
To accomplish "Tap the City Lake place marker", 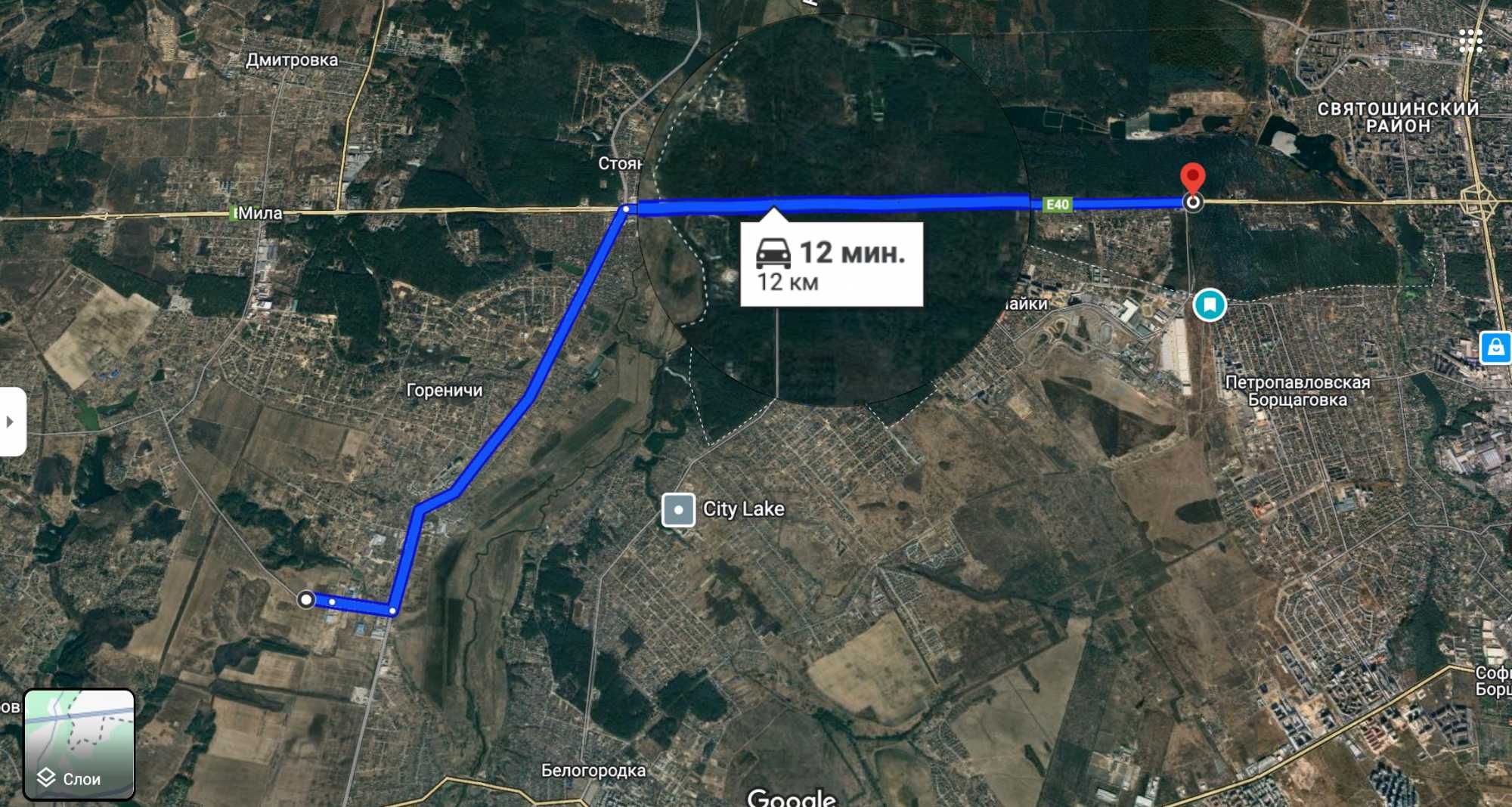I will (678, 509).
